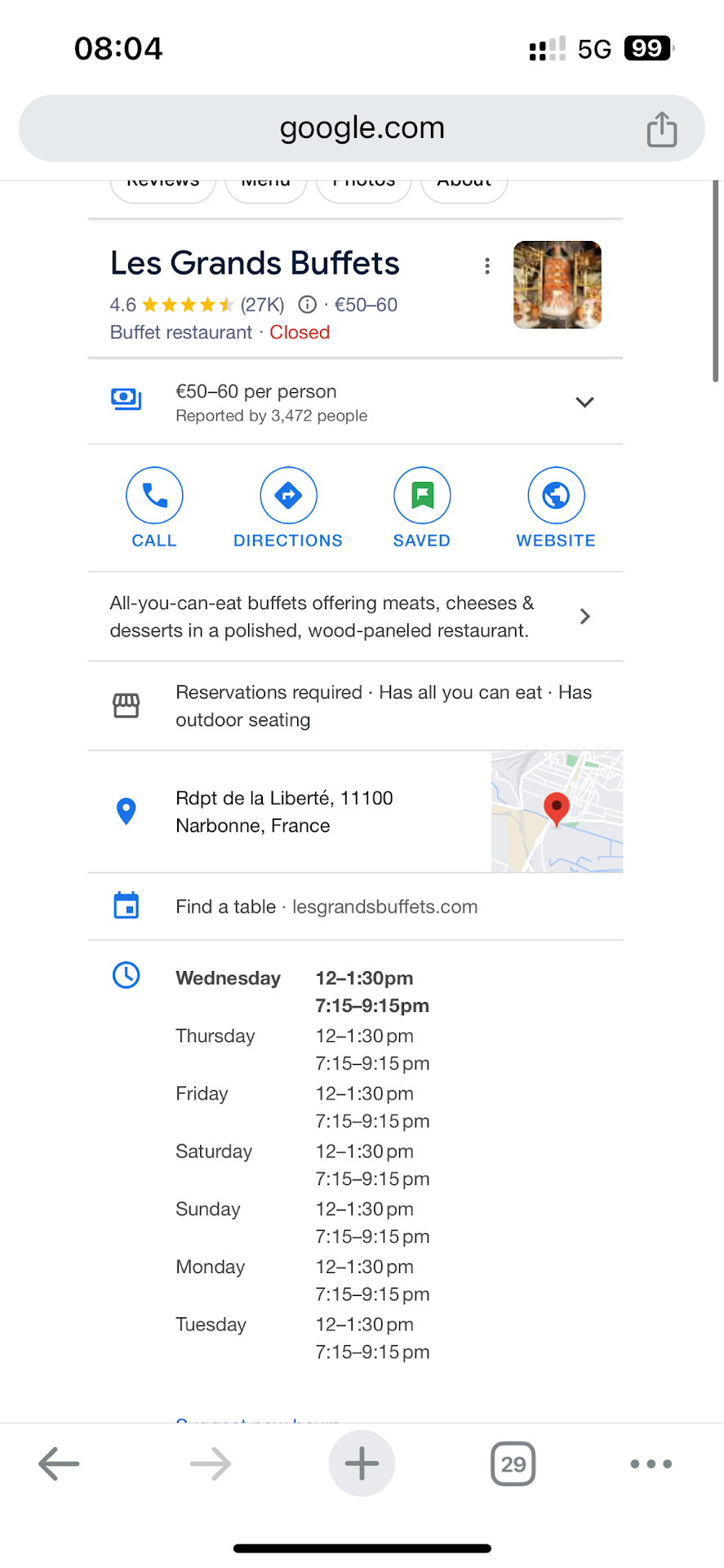Image resolution: width=724 pixels, height=1568 pixels.
Task: Tap the google.com address bar
Action: tap(362, 128)
